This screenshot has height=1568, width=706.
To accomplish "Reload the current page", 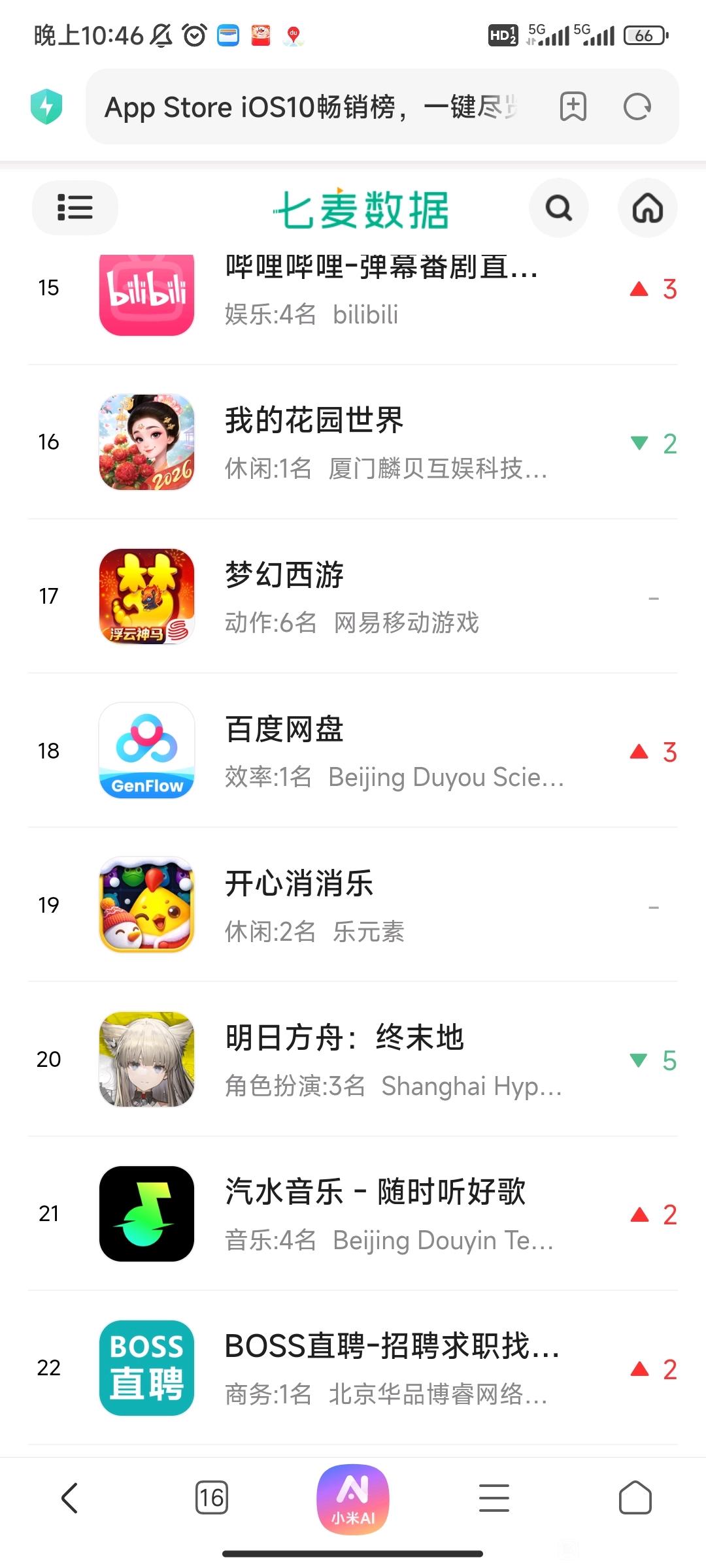I will (x=637, y=106).
